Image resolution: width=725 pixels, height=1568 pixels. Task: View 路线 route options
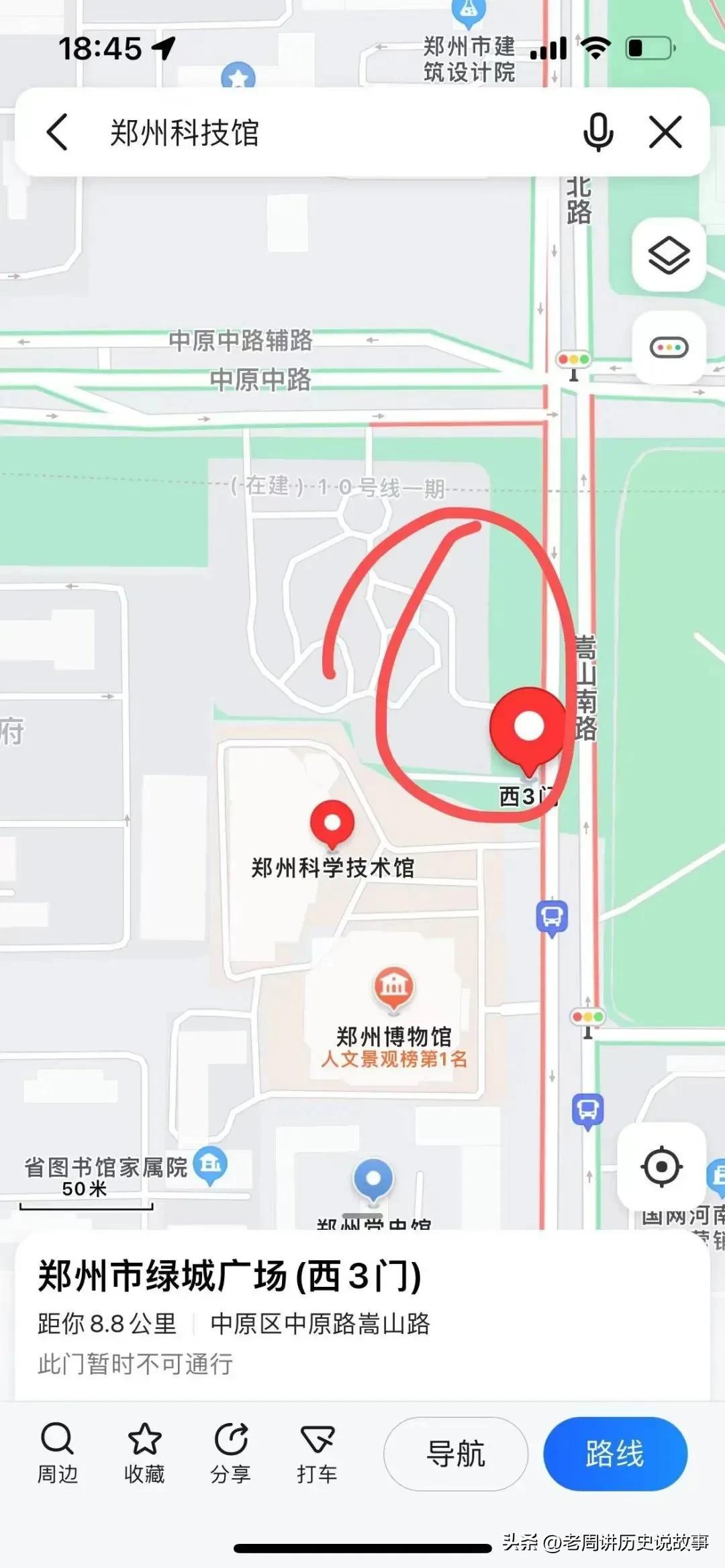pyautogui.click(x=615, y=1454)
